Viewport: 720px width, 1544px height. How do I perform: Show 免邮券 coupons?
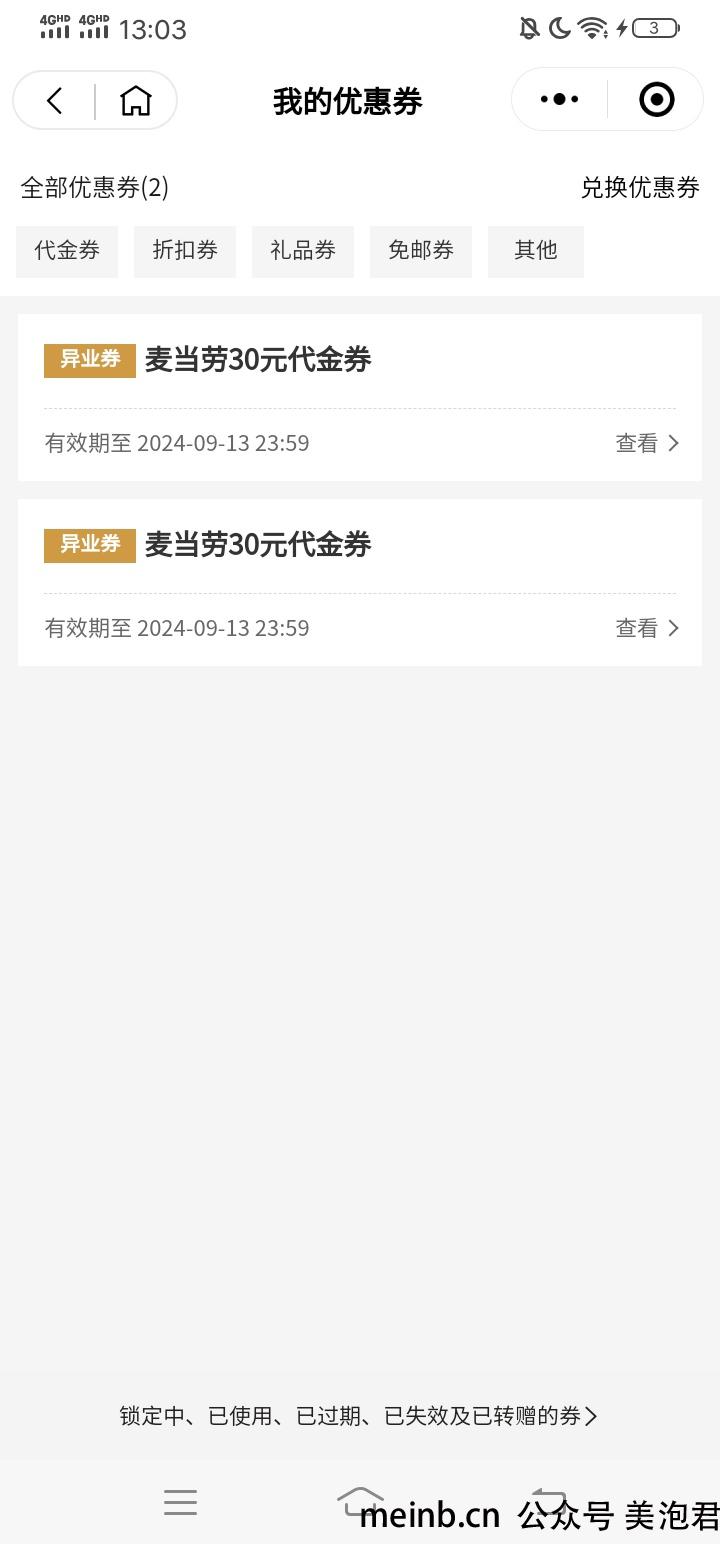421,251
